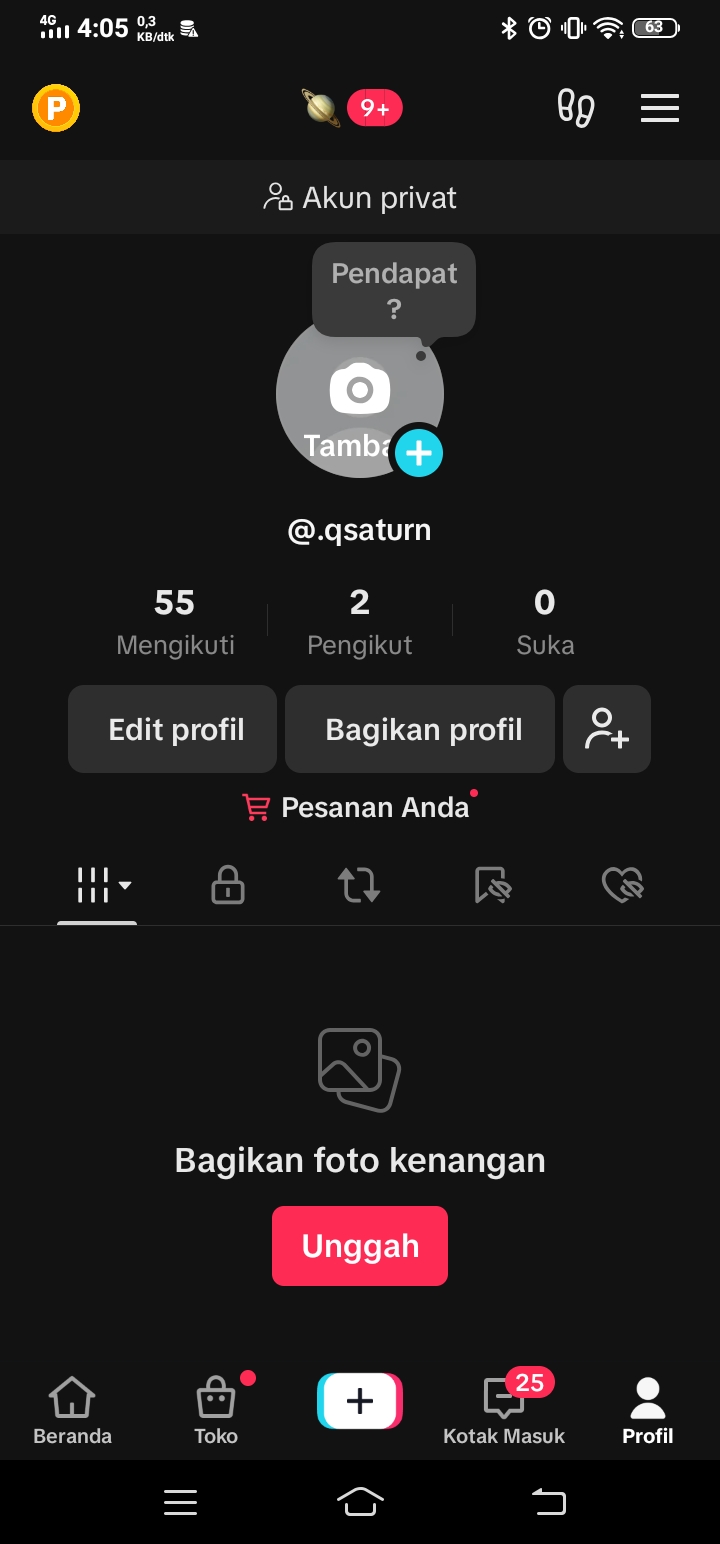This screenshot has height=1544, width=720.
Task: Go to the Beranda tab
Action: coord(72,1410)
